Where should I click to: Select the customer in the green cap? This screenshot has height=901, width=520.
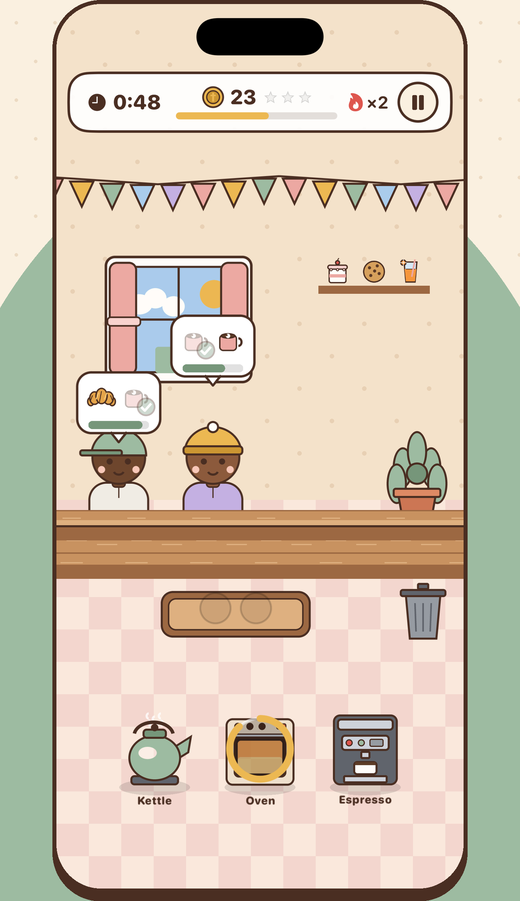point(118,471)
